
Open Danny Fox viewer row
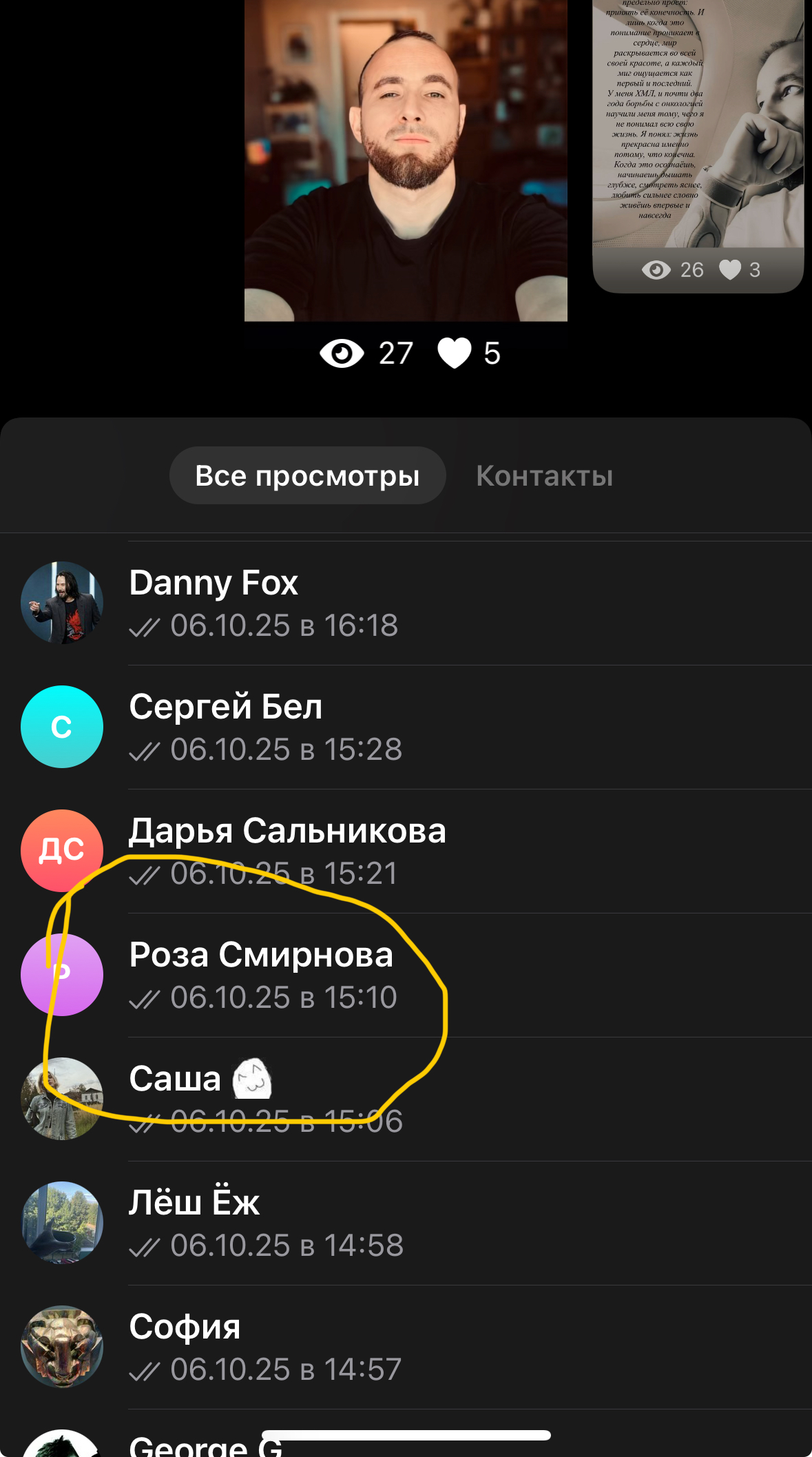(x=406, y=603)
